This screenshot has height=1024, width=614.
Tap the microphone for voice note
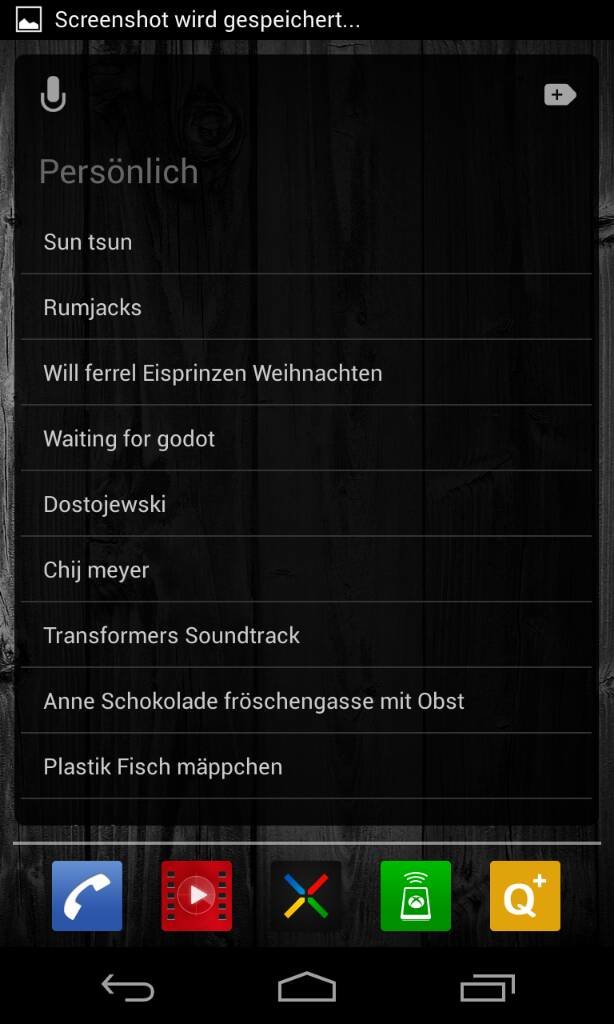click(x=53, y=95)
